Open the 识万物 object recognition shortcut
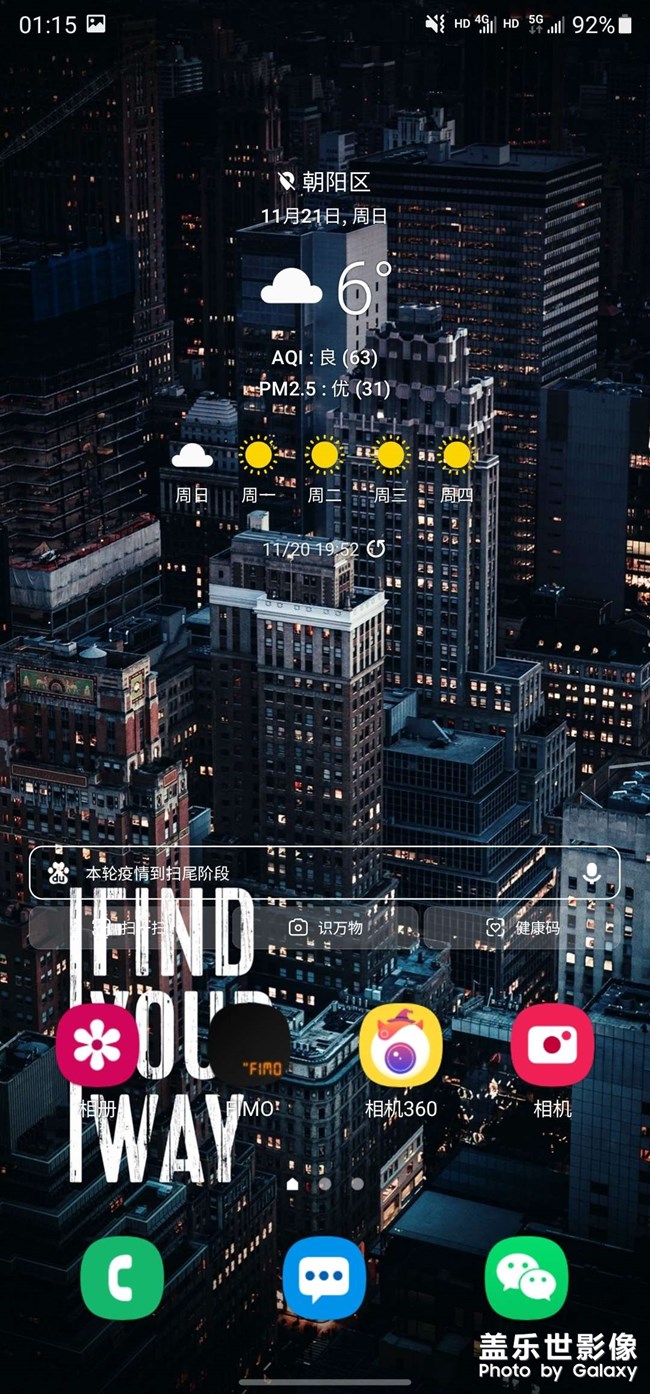The height and width of the screenshot is (1394, 650). tap(326, 928)
